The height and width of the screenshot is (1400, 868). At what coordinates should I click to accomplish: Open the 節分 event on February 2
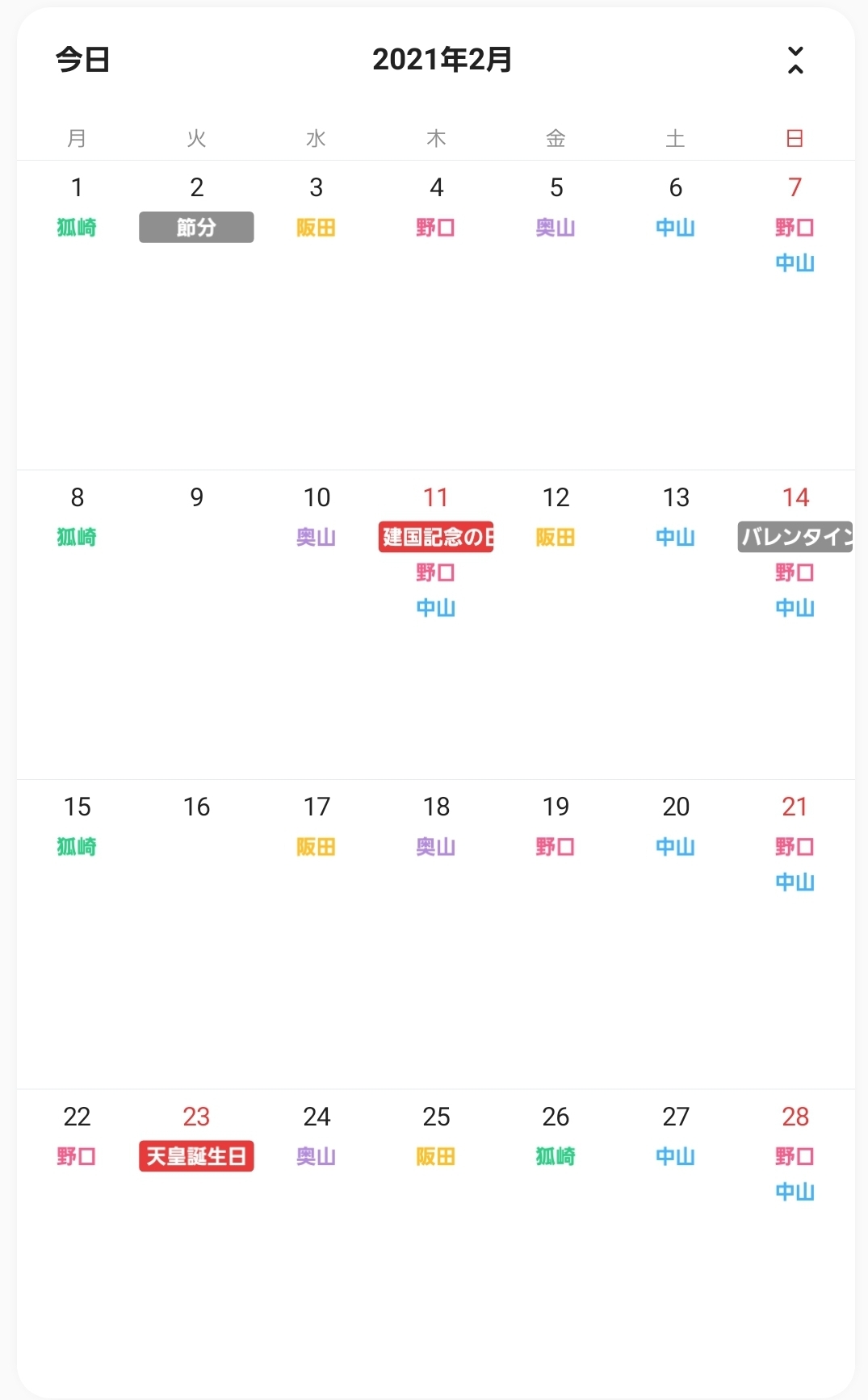tap(196, 228)
